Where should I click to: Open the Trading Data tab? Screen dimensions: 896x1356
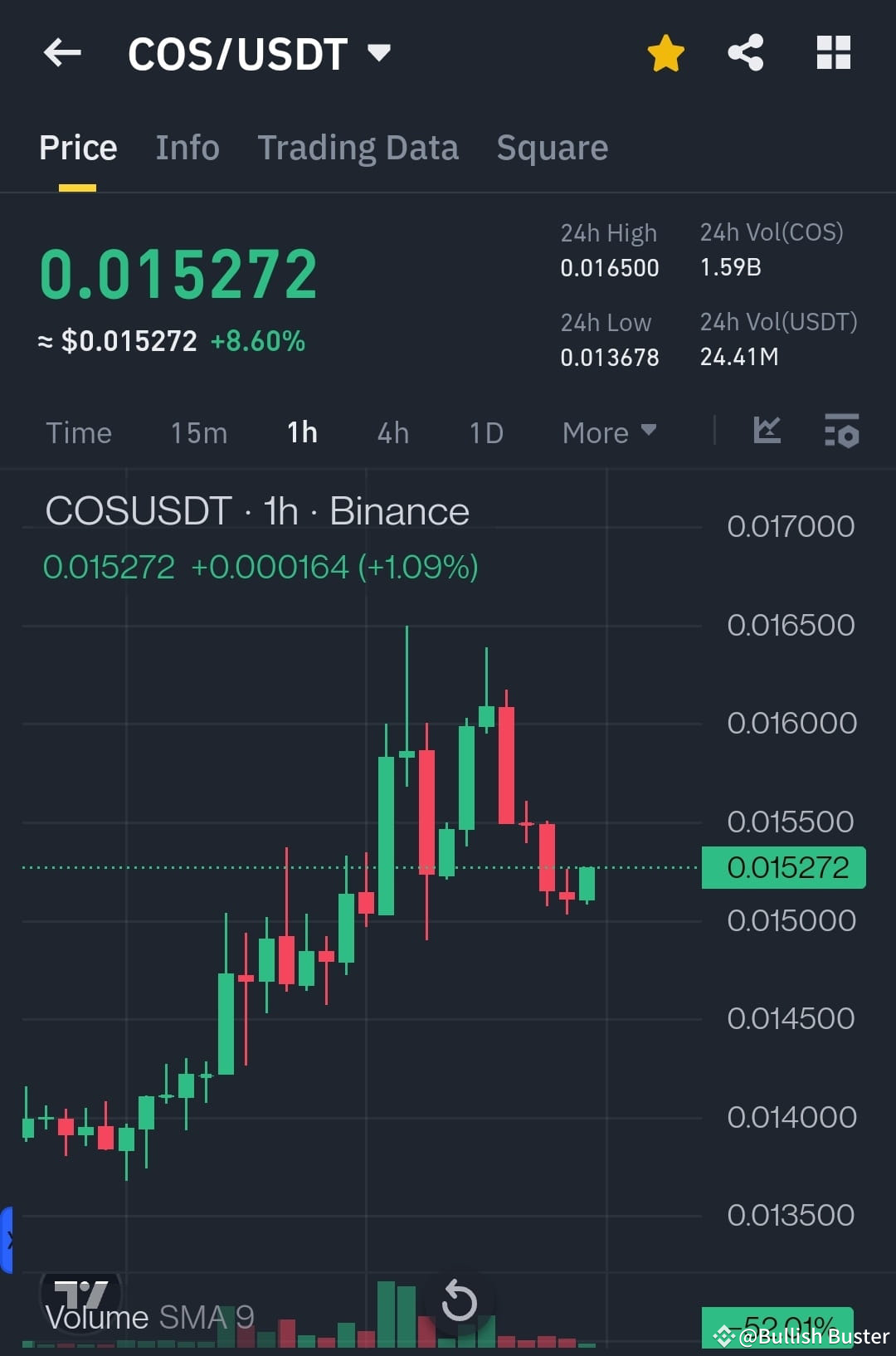pos(358,148)
